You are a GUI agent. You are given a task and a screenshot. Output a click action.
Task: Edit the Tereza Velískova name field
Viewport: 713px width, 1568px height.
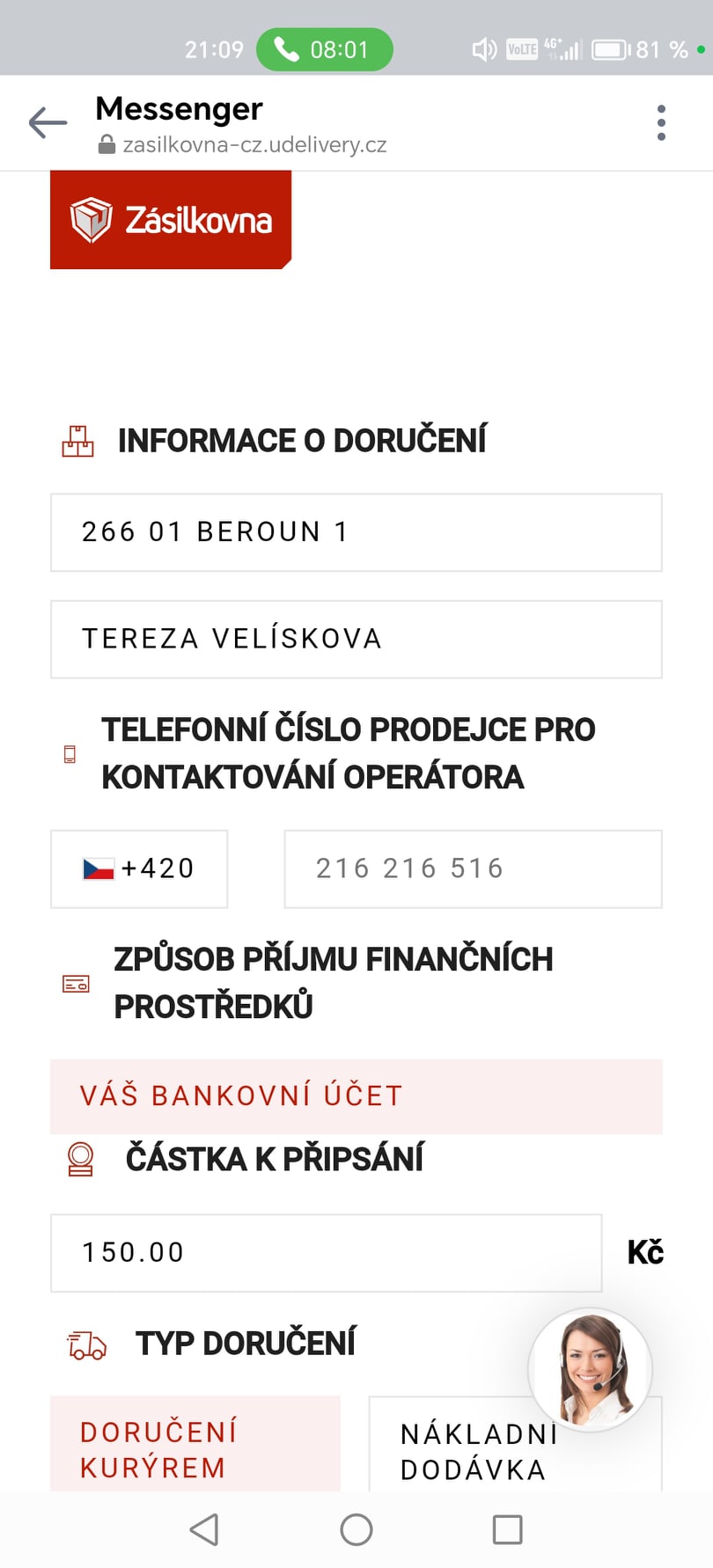click(356, 639)
